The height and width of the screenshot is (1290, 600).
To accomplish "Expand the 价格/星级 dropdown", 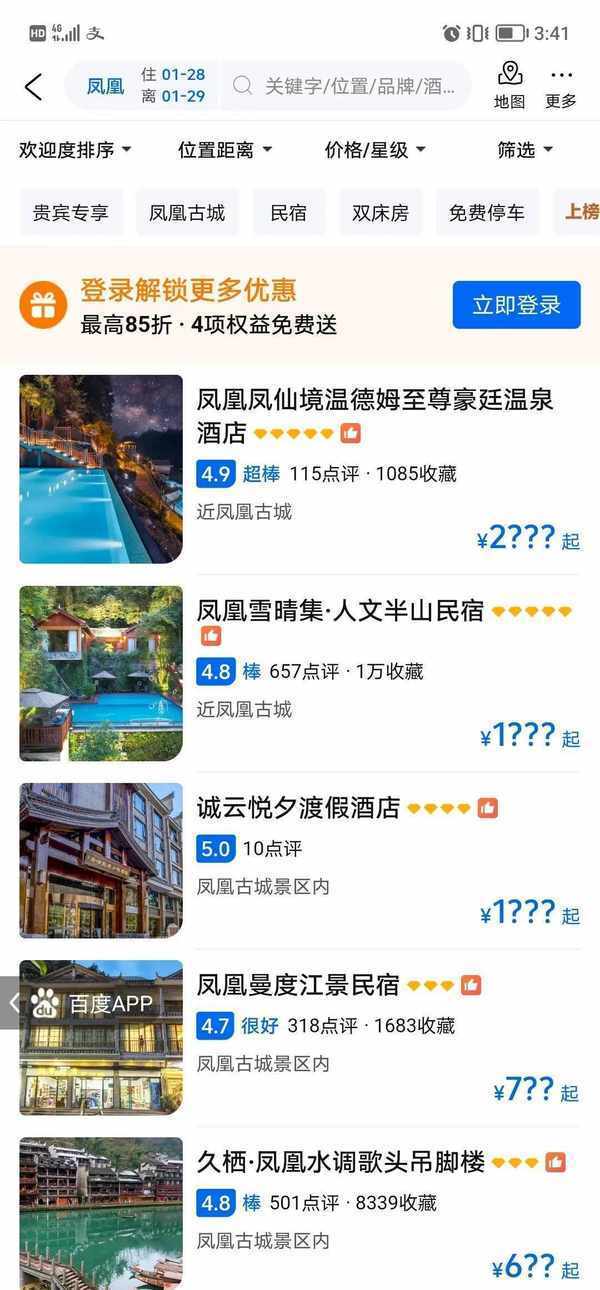I will 375,150.
